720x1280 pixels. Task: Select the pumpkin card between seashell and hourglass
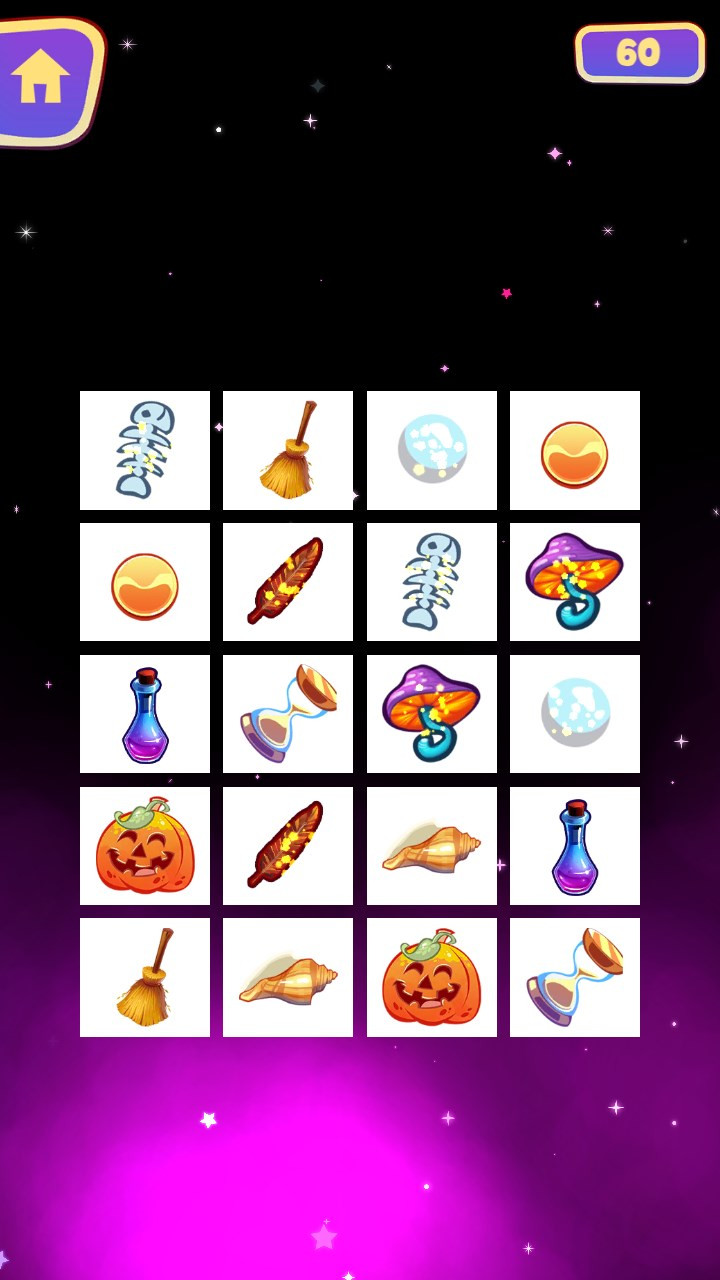coord(431,977)
